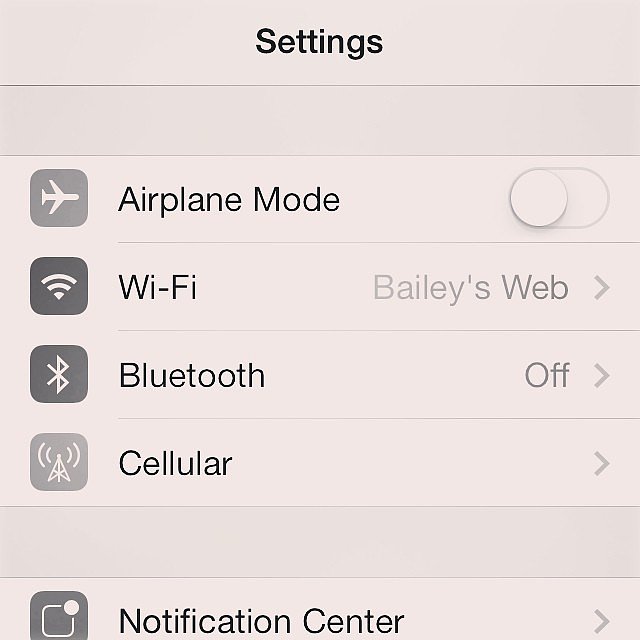The image size is (640, 640).
Task: Toggle the Airplane Mode switch
Action: (558, 199)
